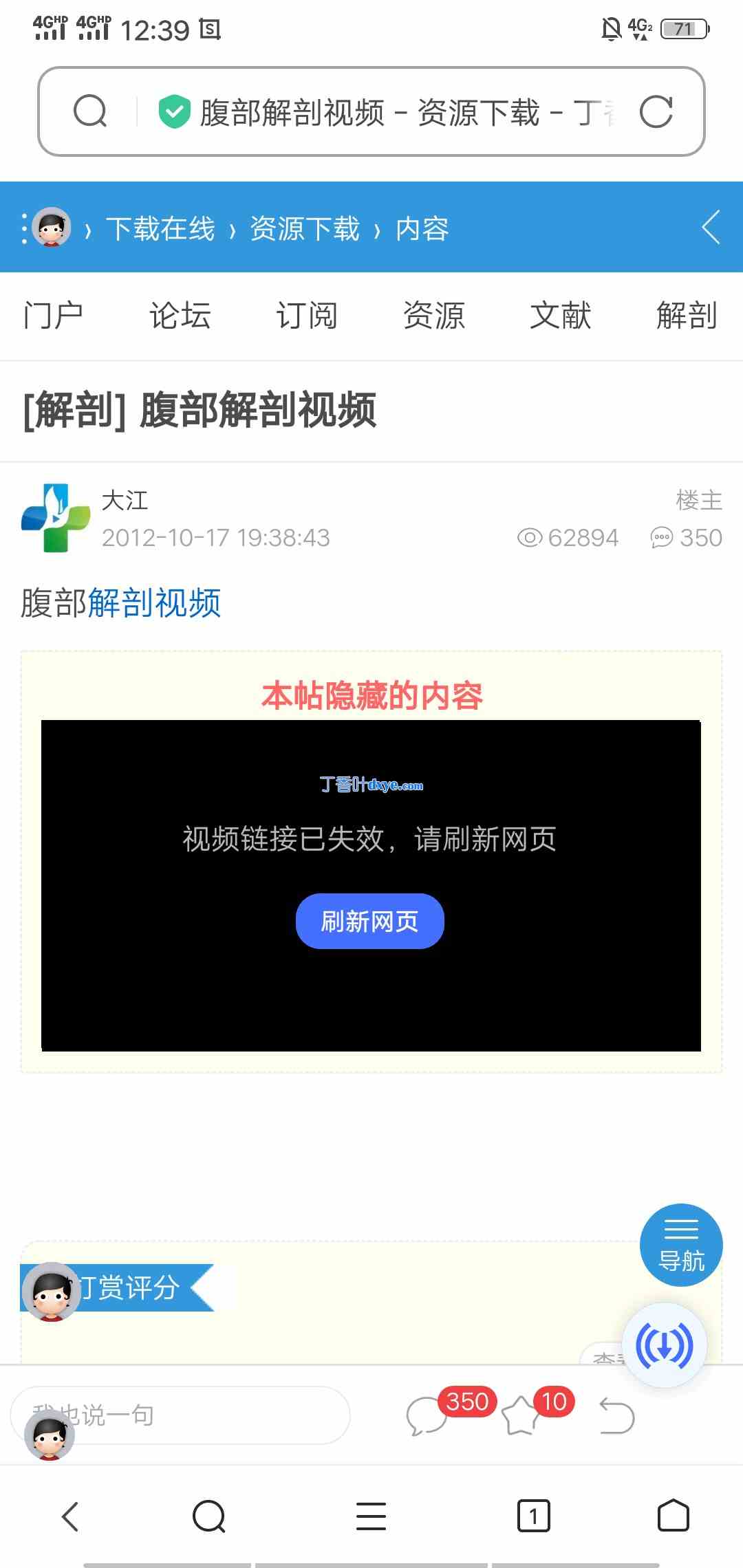The image size is (743, 1568).
Task: Favorite post with star icon
Action: [x=521, y=1415]
